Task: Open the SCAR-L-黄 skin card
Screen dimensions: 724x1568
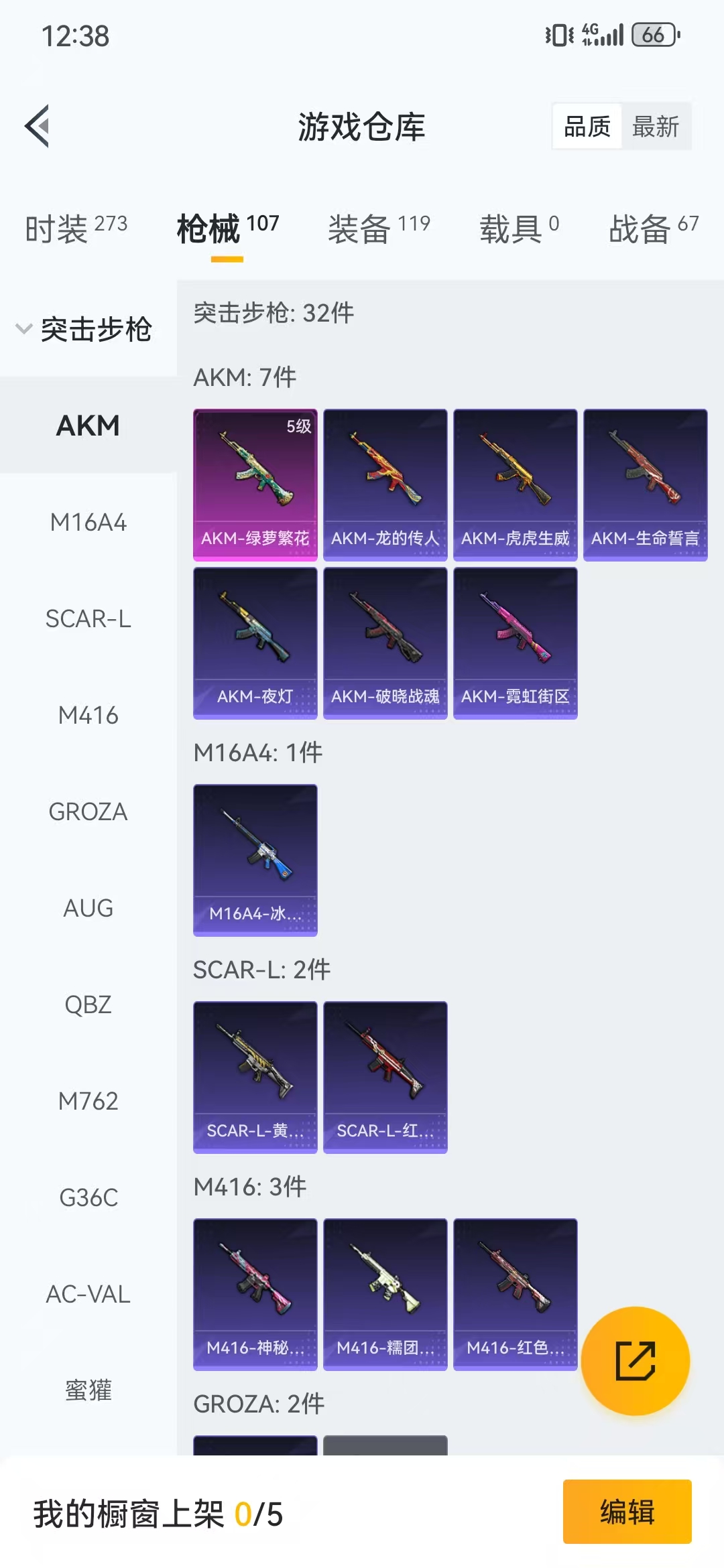Action: [255, 1077]
